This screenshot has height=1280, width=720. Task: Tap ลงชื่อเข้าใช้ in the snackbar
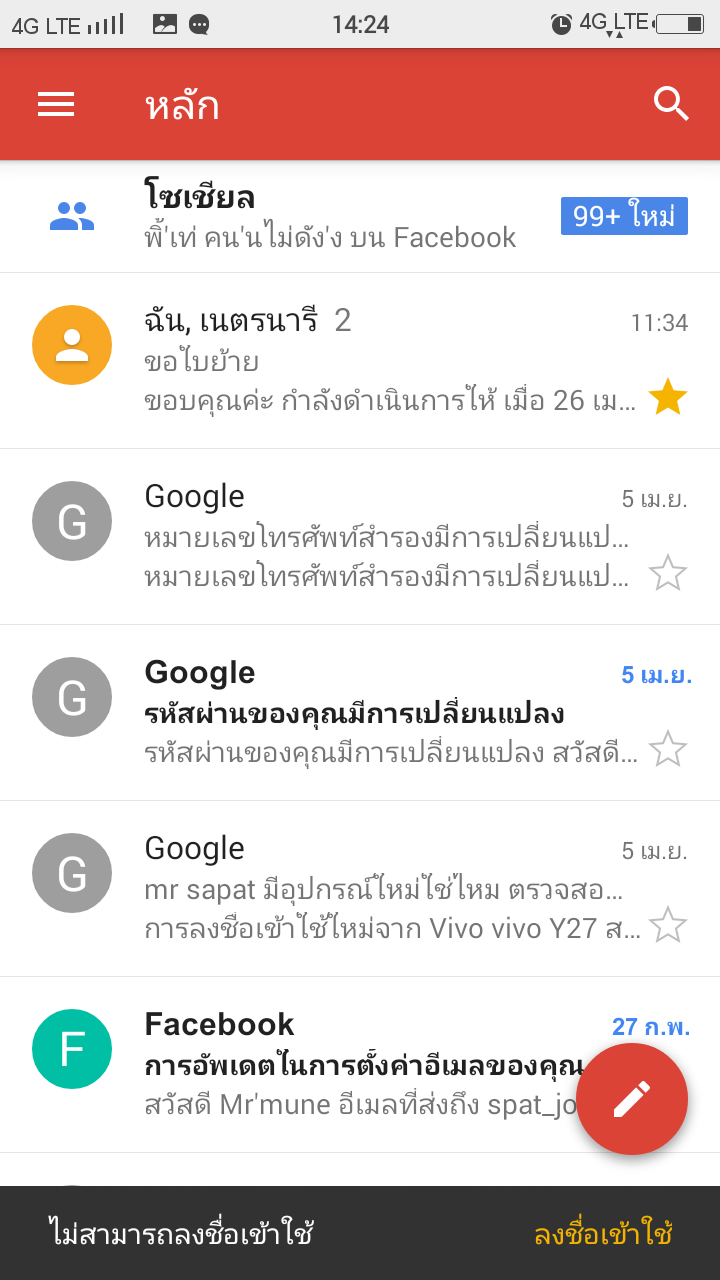[603, 1234]
